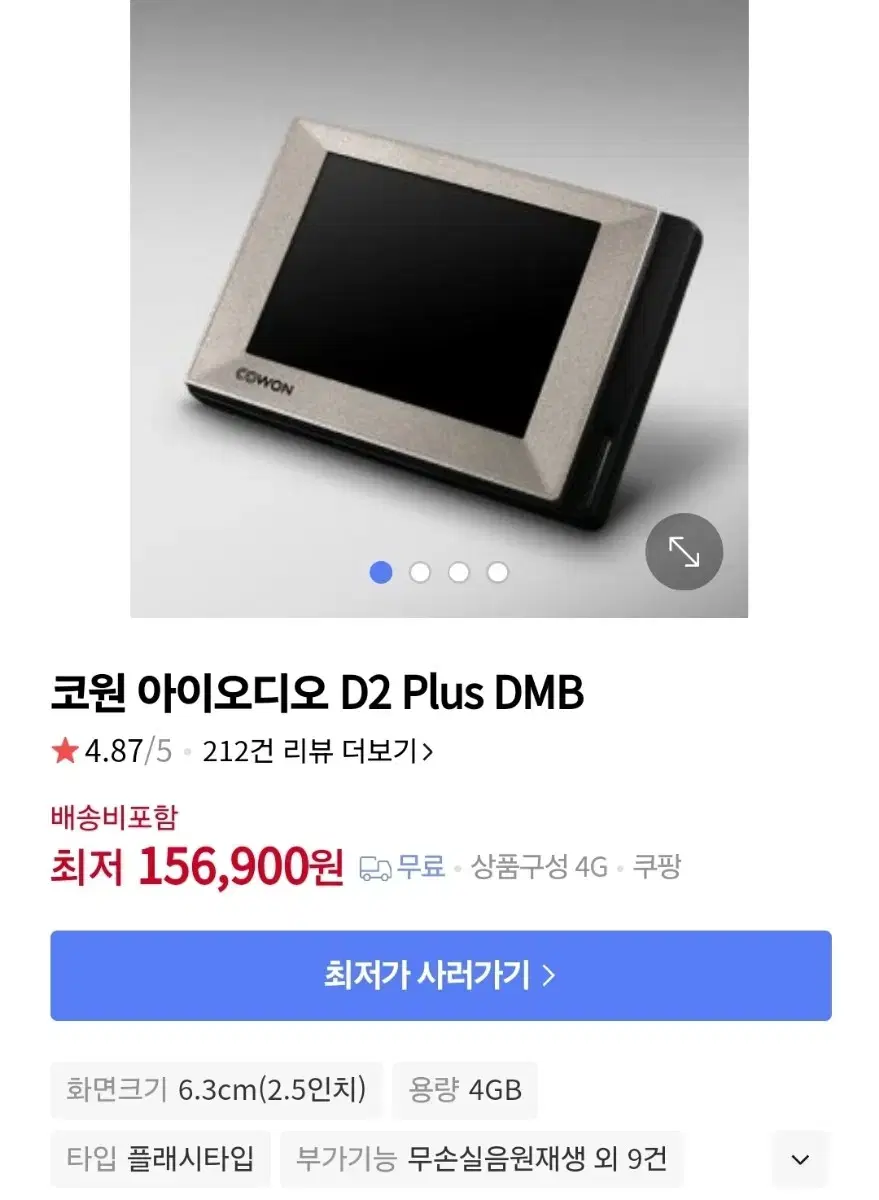The width and height of the screenshot is (879, 1200).
Task: Select the fourth carousel indicator dot
Action: (x=497, y=573)
